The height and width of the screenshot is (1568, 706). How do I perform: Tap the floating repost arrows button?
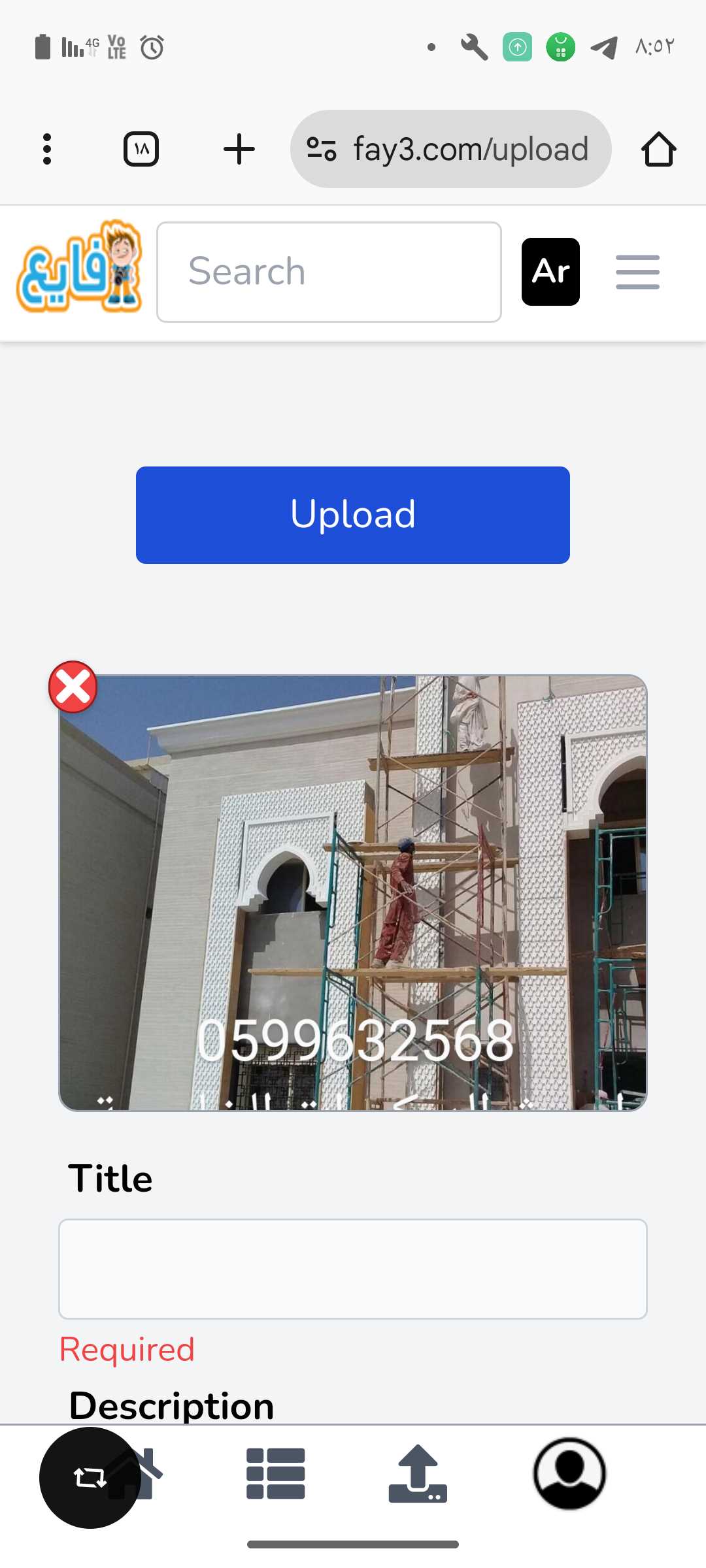coord(90,1478)
